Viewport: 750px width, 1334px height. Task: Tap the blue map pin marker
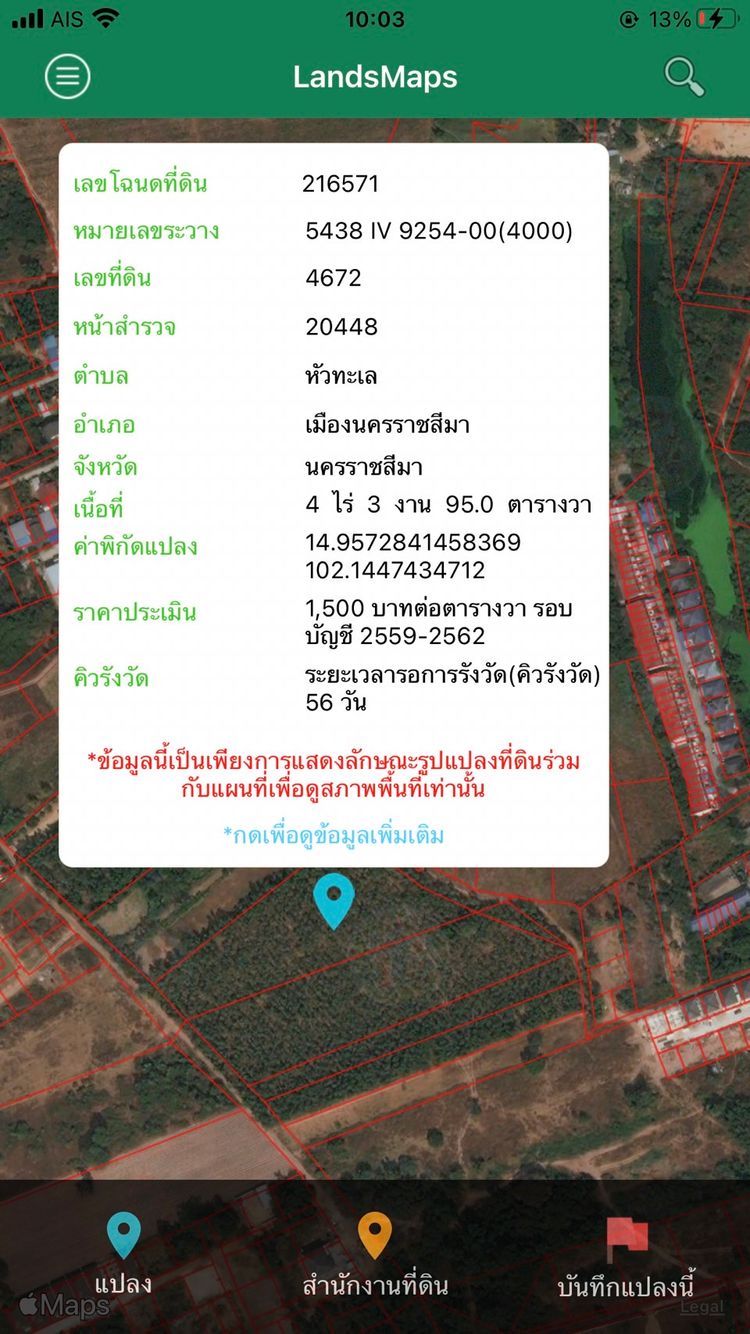[x=334, y=900]
